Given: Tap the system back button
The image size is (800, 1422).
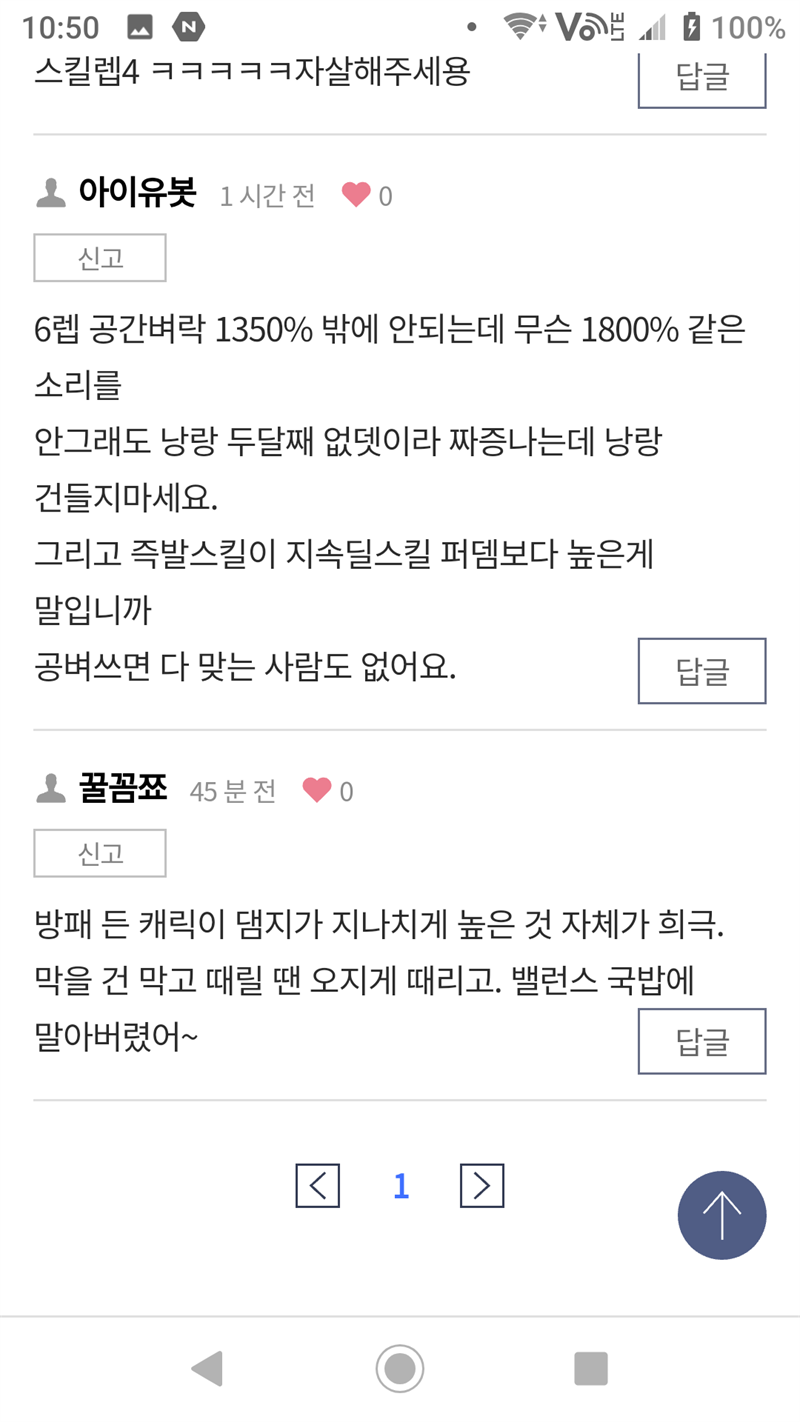Looking at the screenshot, I should click(x=207, y=1368).
